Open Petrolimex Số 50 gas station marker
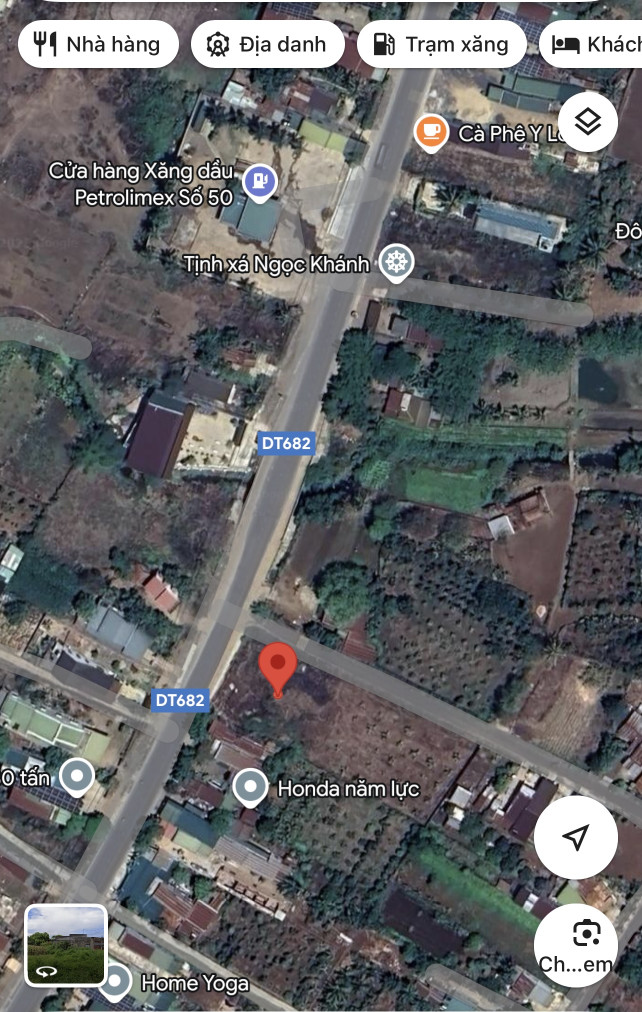The image size is (642, 1012). [x=259, y=180]
